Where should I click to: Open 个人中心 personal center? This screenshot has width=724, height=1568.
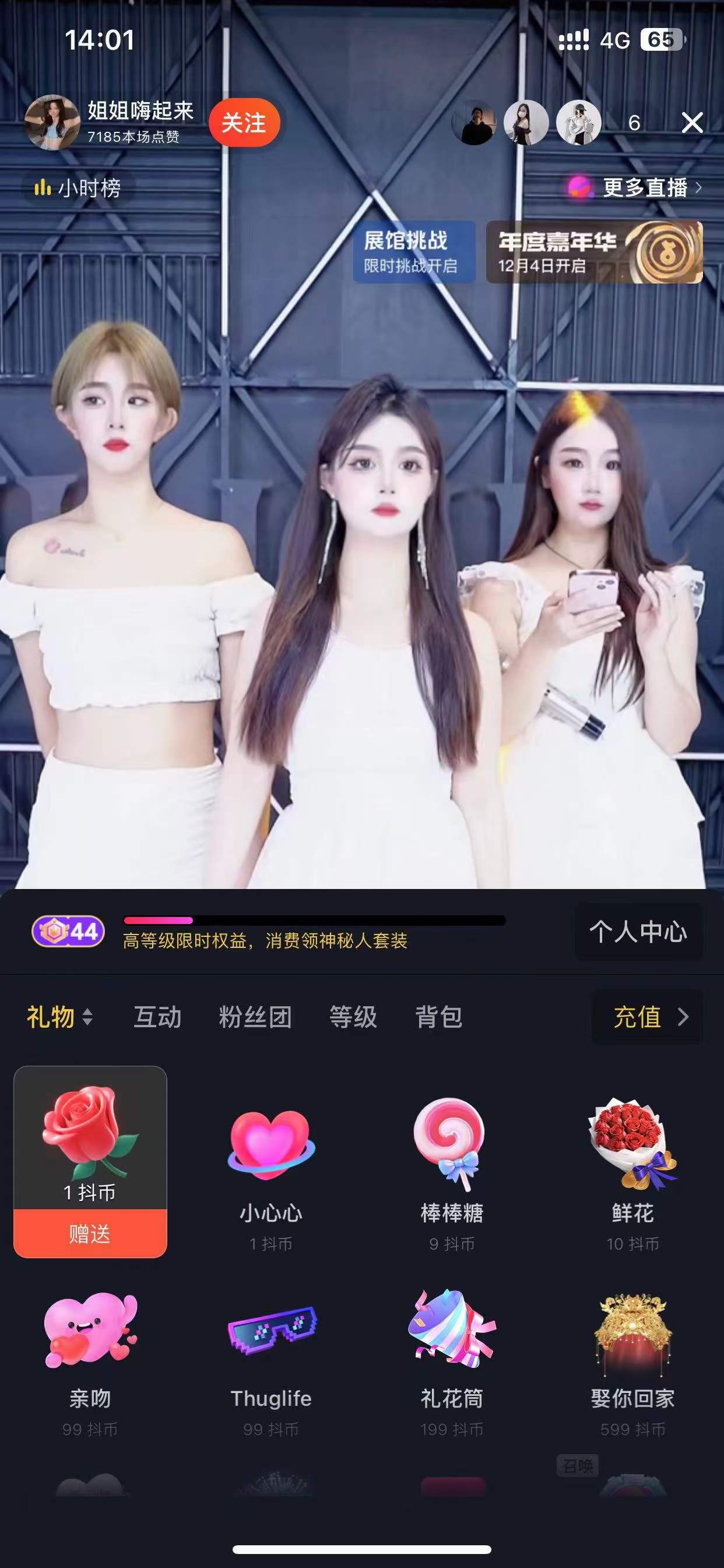coord(638,932)
